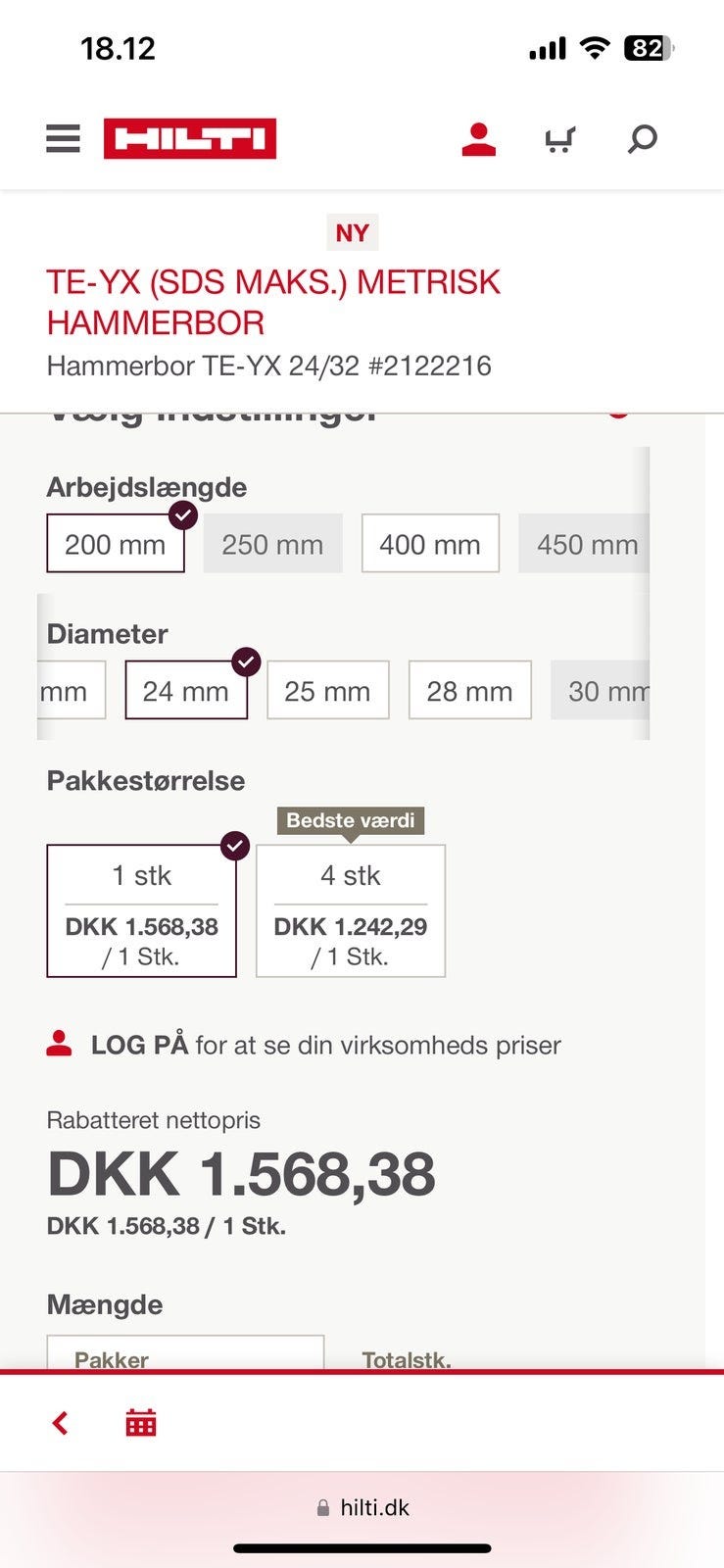Open the user account icon
Image resolution: width=724 pixels, height=1568 pixels.
[x=479, y=139]
